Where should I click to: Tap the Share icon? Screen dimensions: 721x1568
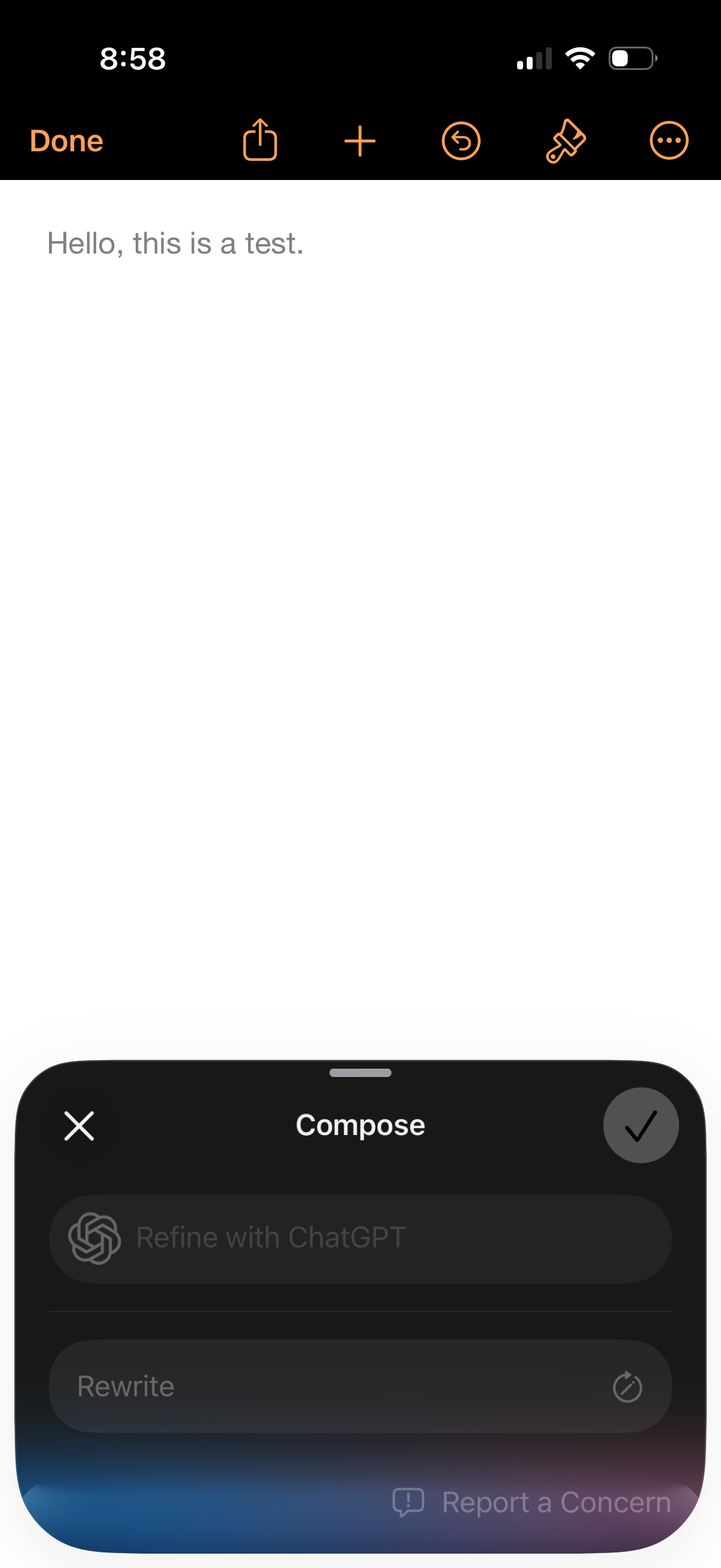coord(260,140)
